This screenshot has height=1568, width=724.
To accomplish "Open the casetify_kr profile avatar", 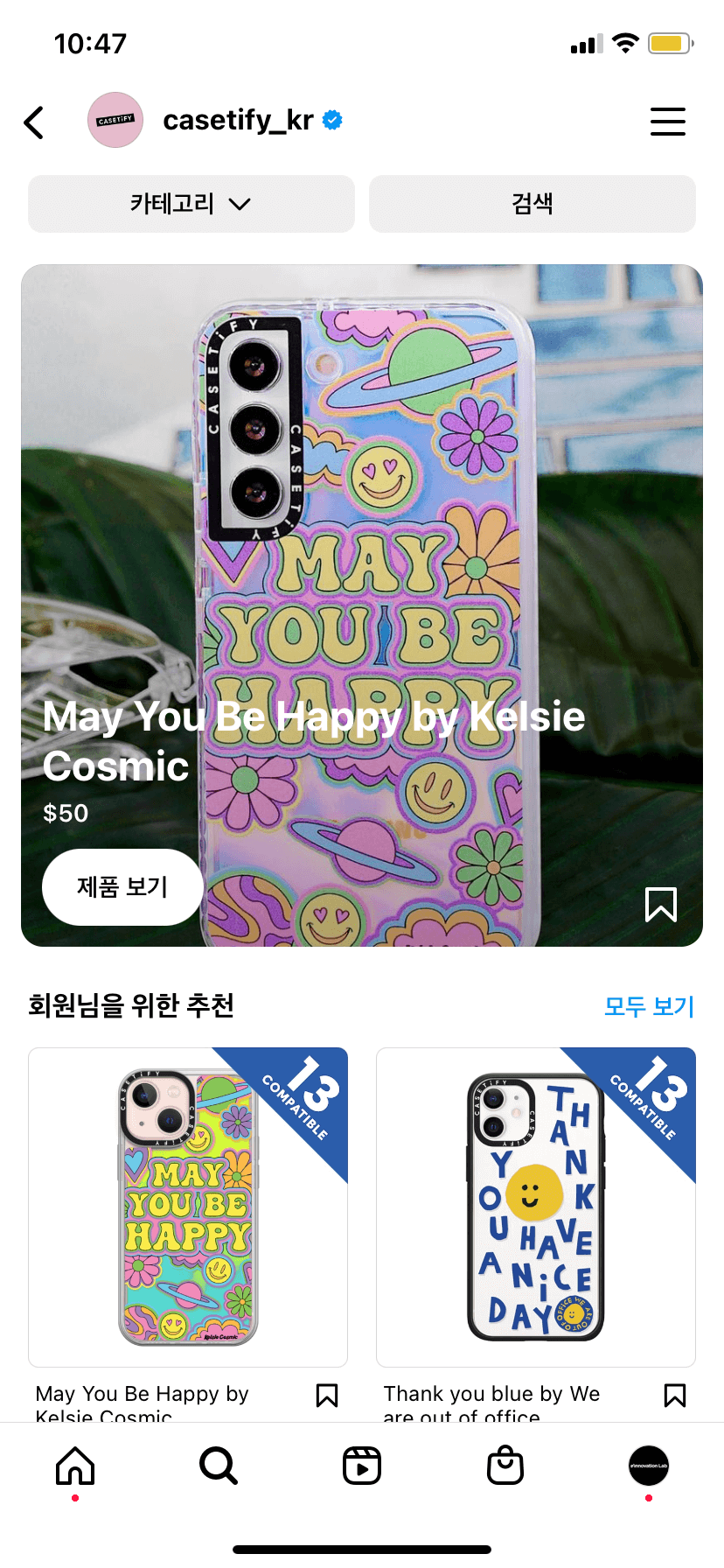I will pos(115,120).
